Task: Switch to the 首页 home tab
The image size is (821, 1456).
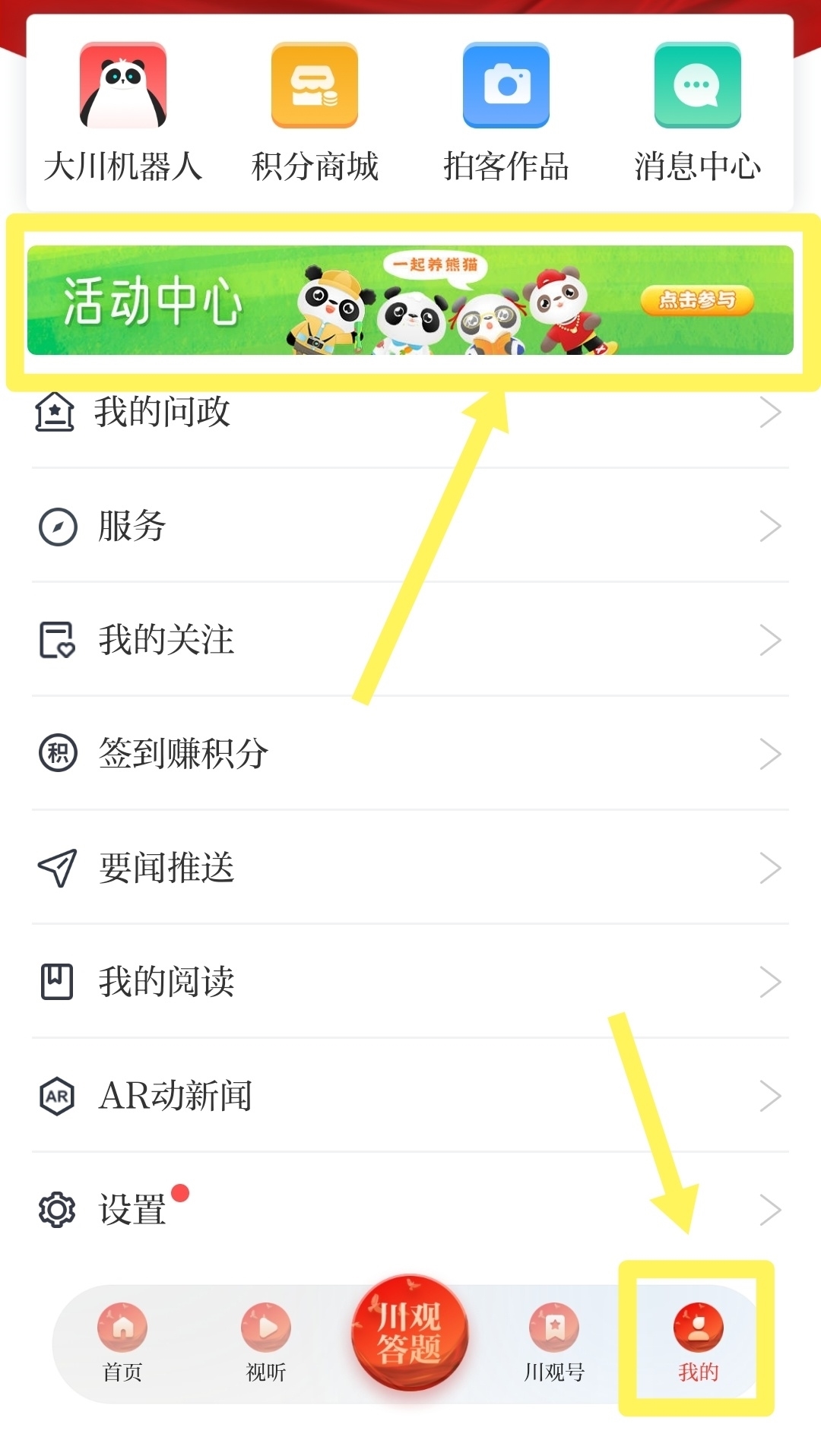Action: point(122,1342)
